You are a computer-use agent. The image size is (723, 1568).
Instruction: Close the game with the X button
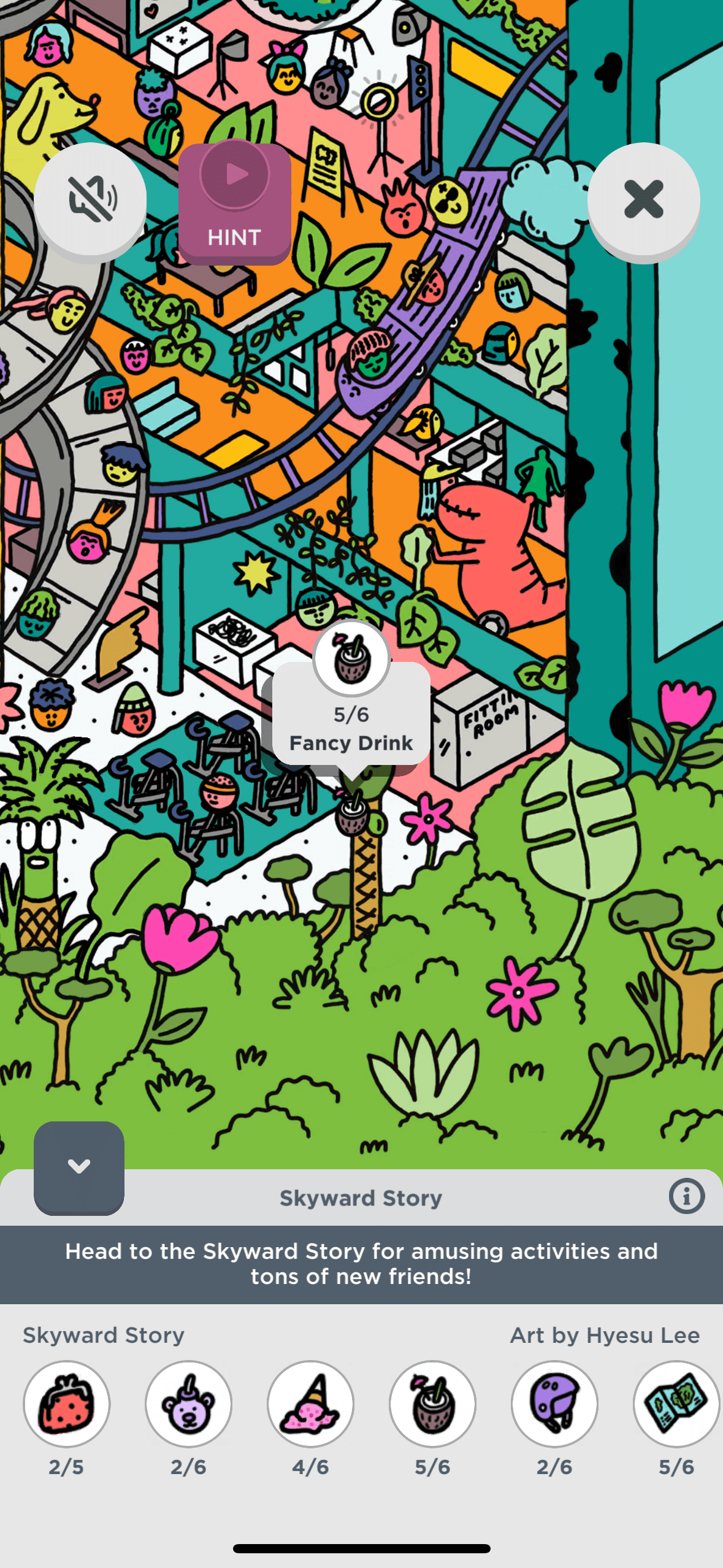click(x=643, y=199)
